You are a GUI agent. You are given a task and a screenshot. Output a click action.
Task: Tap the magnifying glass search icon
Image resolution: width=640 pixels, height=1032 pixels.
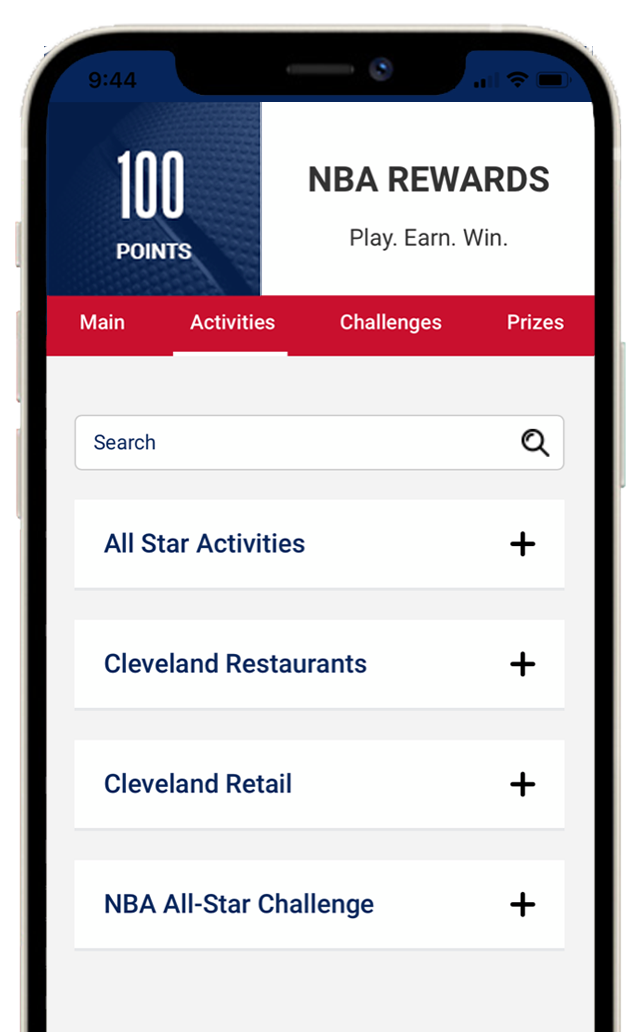point(535,443)
